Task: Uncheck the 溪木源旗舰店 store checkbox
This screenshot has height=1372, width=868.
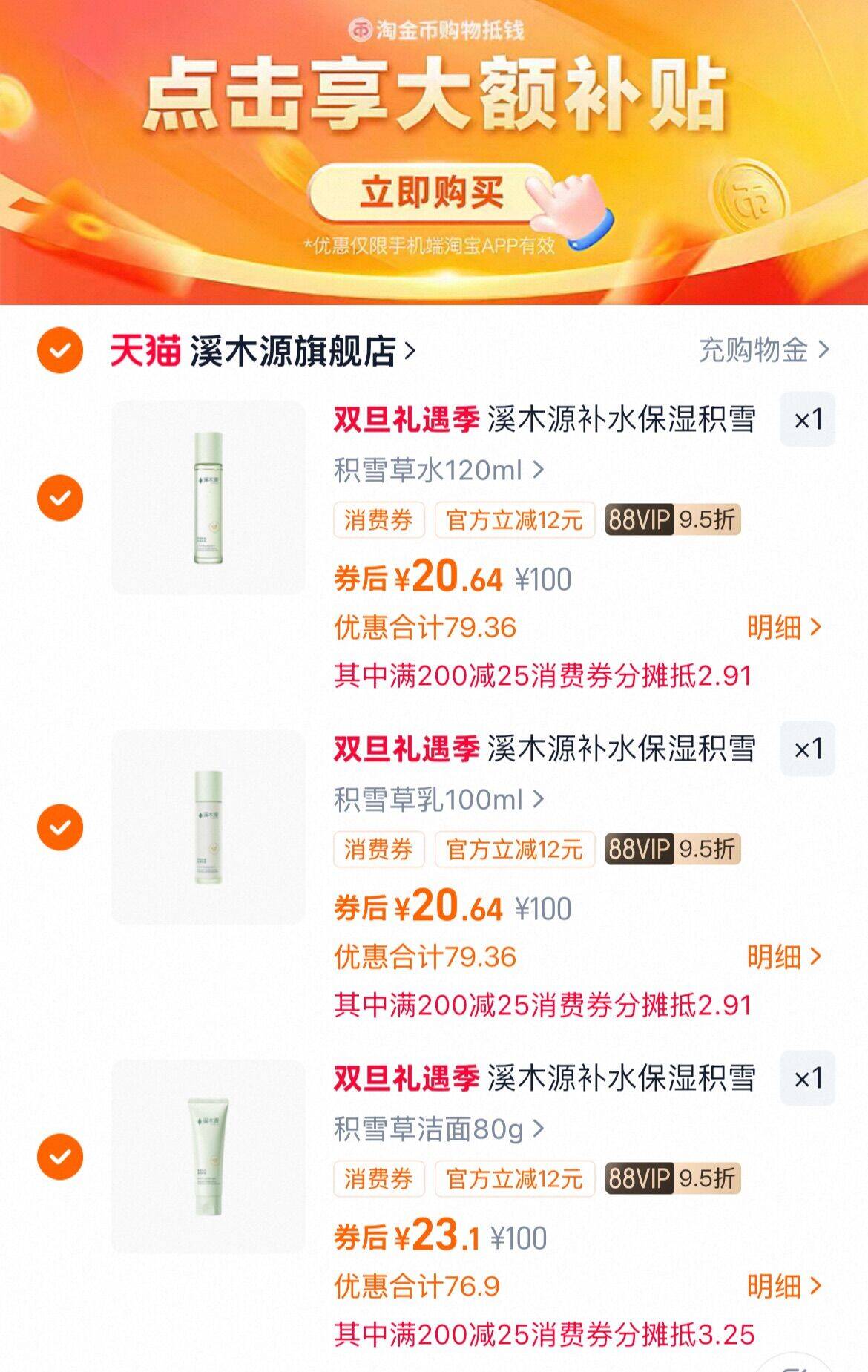Action: tap(60, 349)
